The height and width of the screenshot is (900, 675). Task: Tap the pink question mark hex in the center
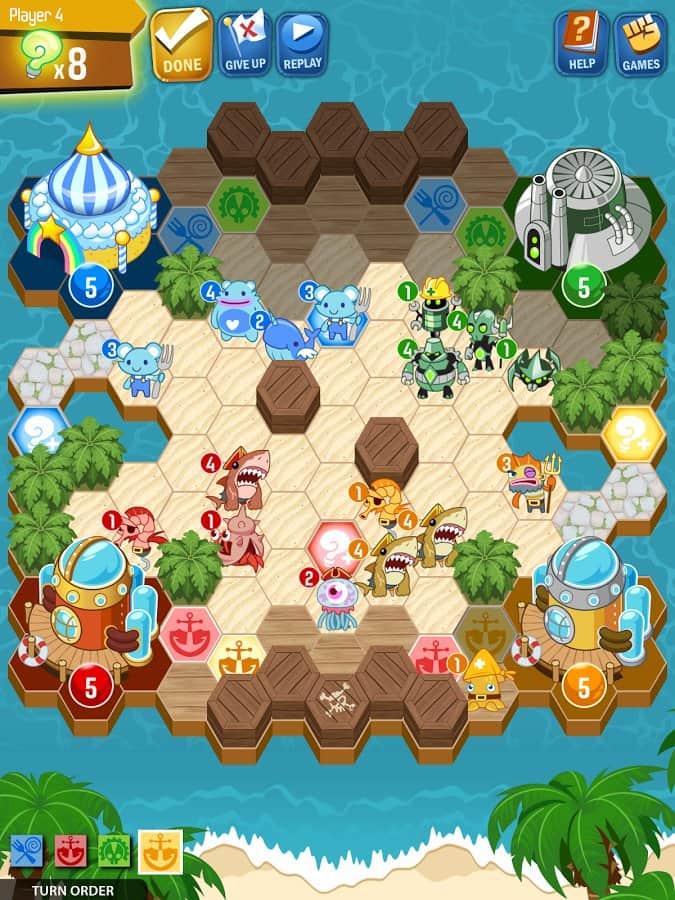click(x=335, y=545)
